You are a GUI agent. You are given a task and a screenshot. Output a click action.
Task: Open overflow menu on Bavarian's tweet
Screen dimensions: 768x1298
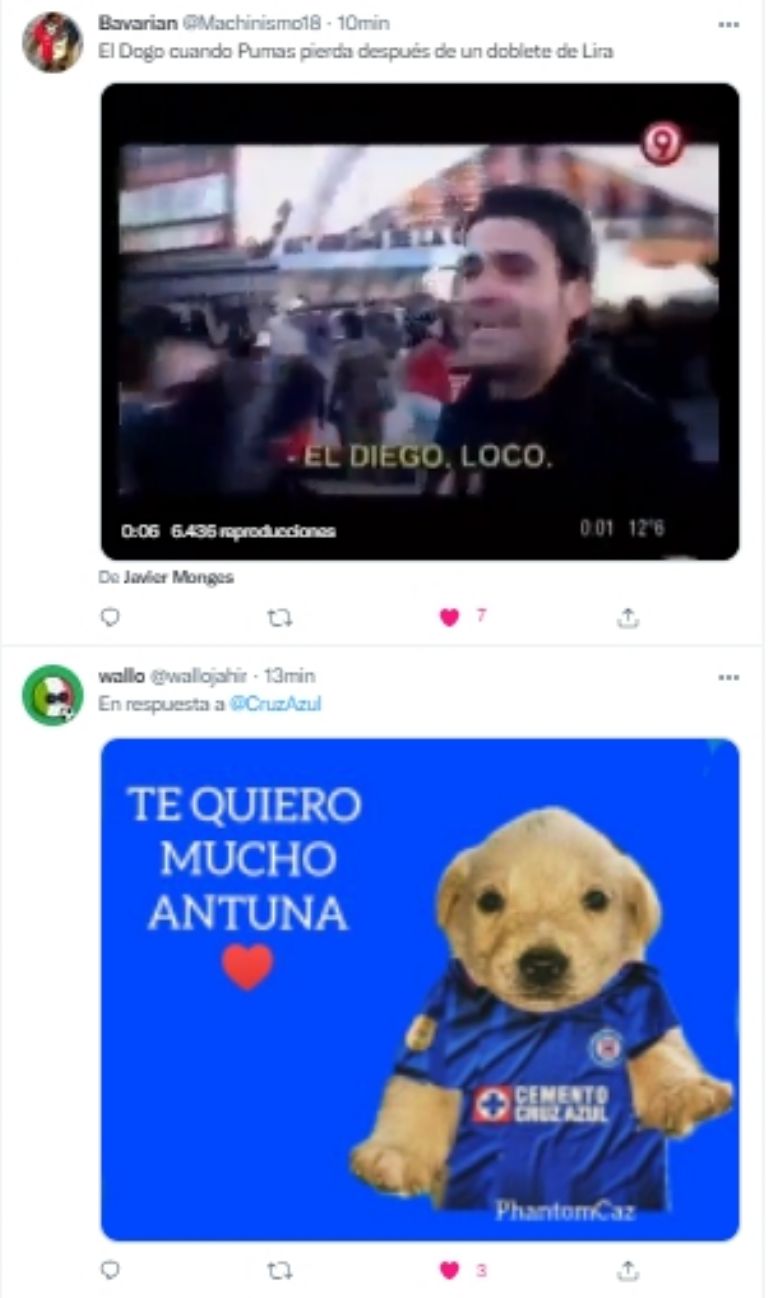click(x=728, y=23)
